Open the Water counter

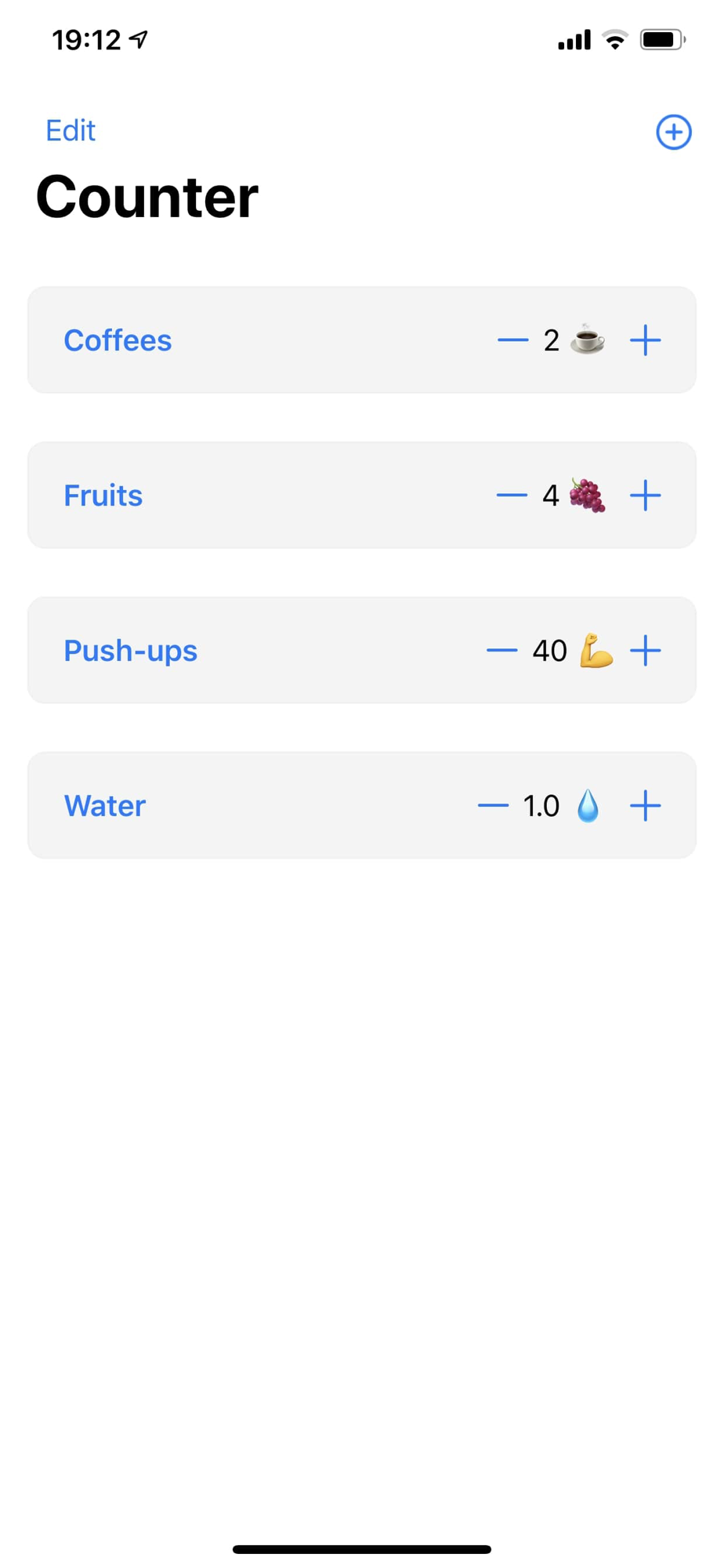coord(105,806)
